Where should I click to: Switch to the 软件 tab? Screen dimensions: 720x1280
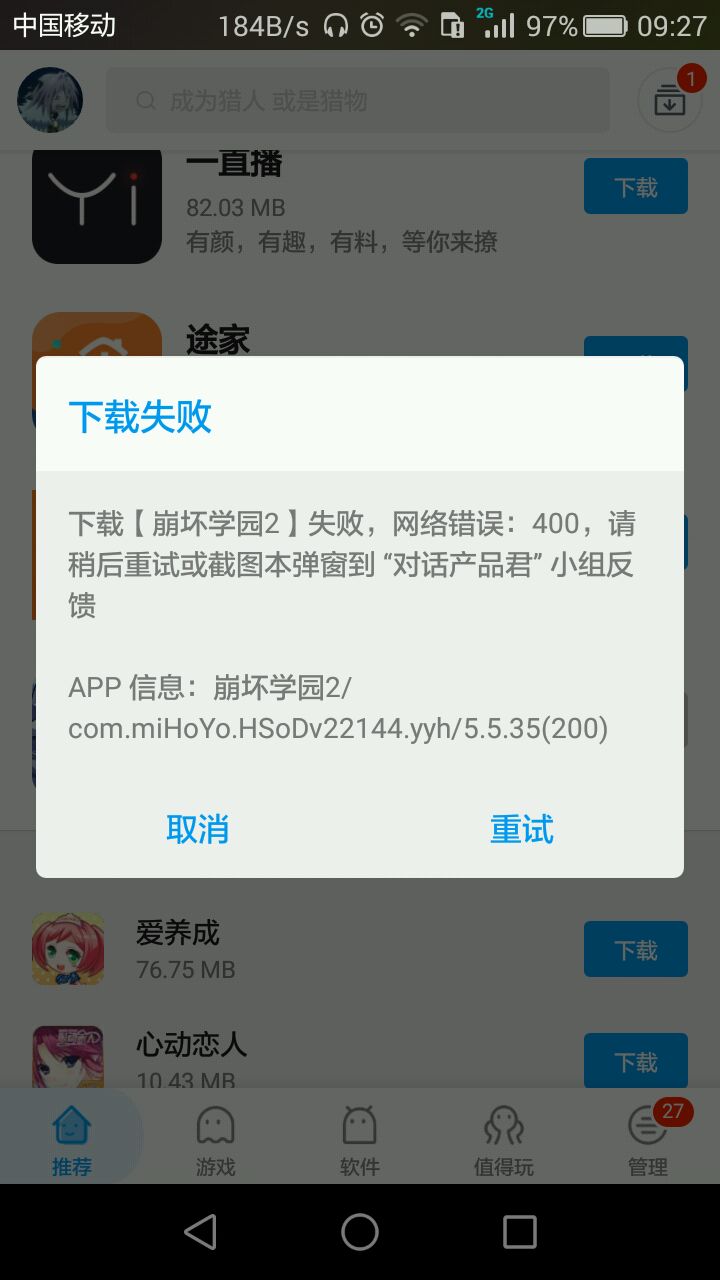pyautogui.click(x=359, y=1140)
